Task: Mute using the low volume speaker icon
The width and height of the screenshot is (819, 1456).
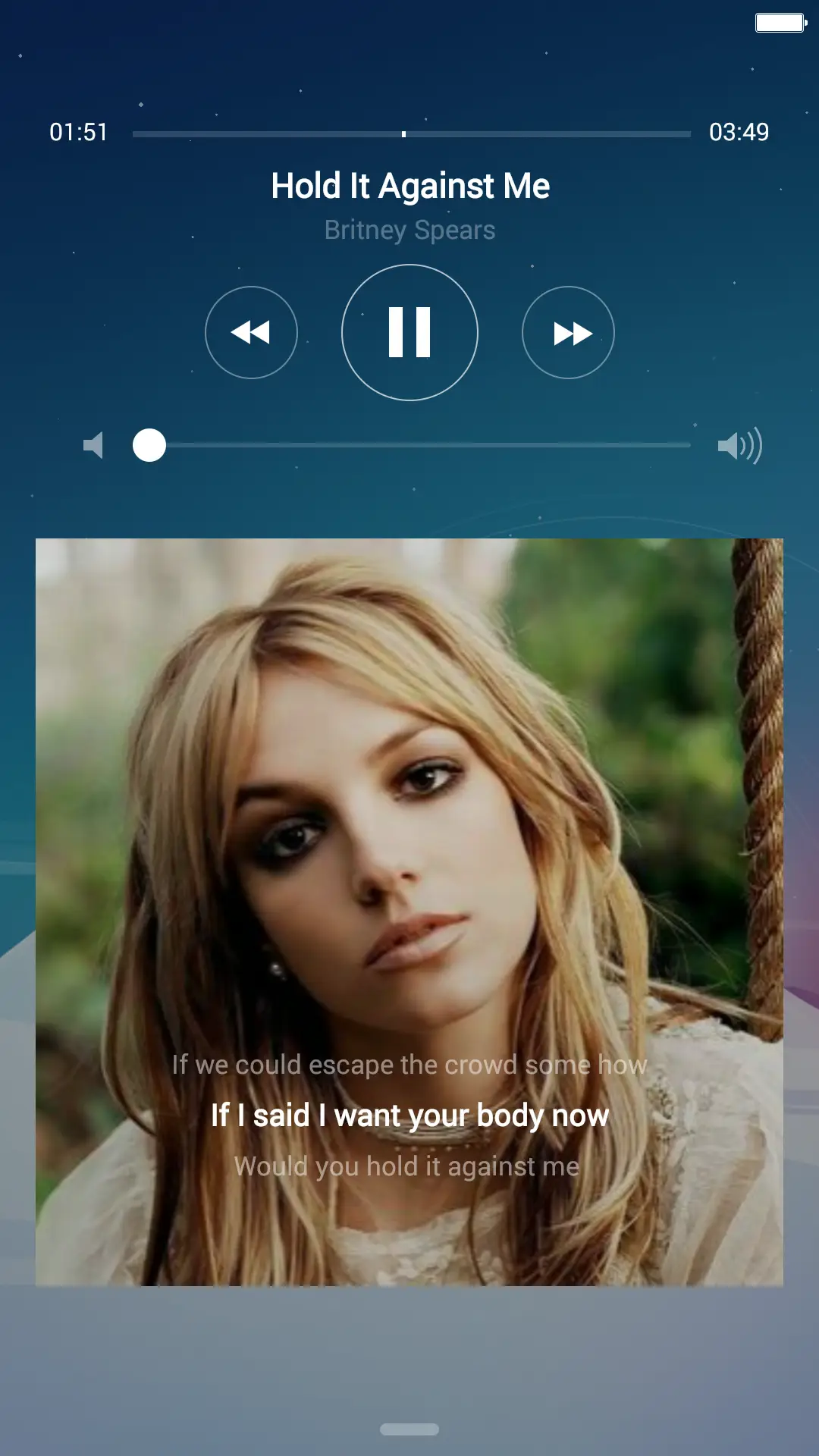Action: [x=93, y=445]
